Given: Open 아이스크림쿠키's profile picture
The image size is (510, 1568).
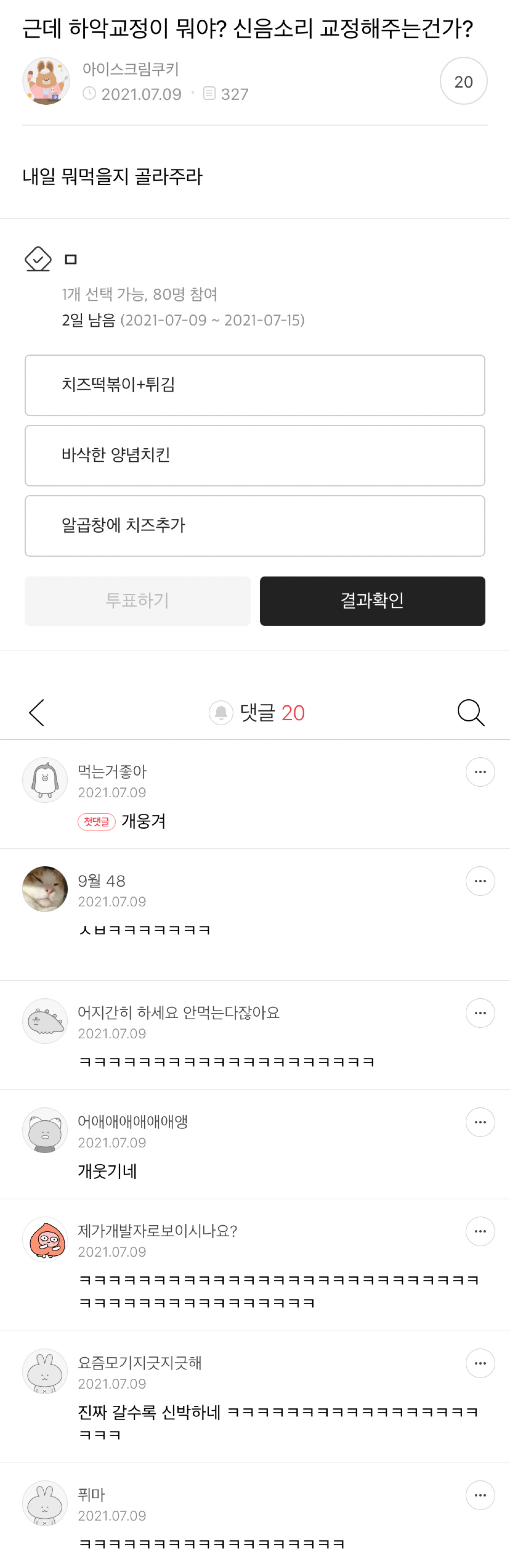Looking at the screenshot, I should (x=46, y=81).
